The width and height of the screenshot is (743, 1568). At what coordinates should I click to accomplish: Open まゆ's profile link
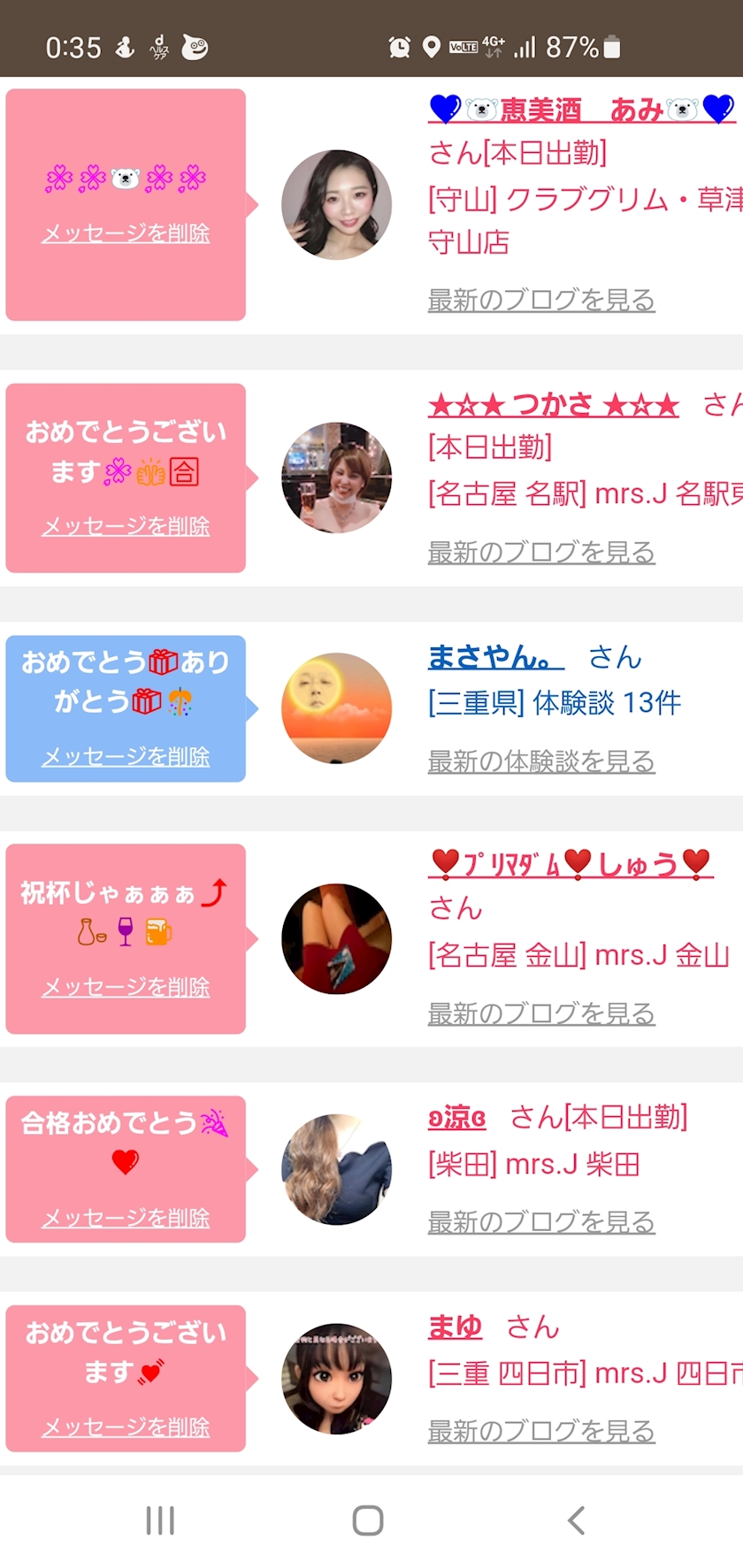455,1327
